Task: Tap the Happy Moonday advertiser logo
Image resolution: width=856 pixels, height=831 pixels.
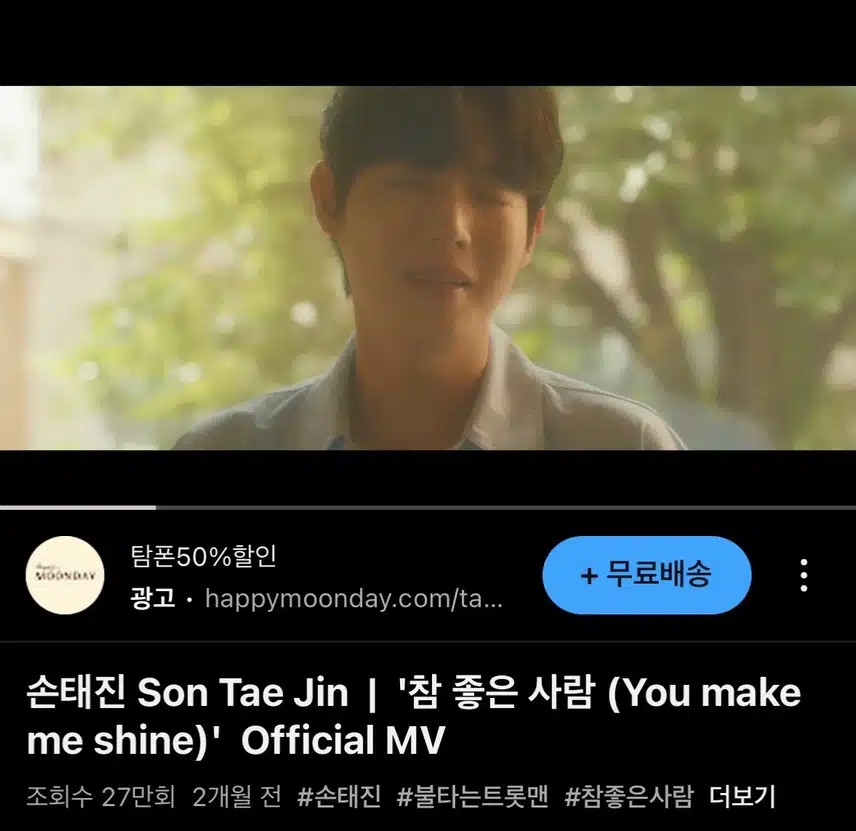Action: tap(65, 575)
